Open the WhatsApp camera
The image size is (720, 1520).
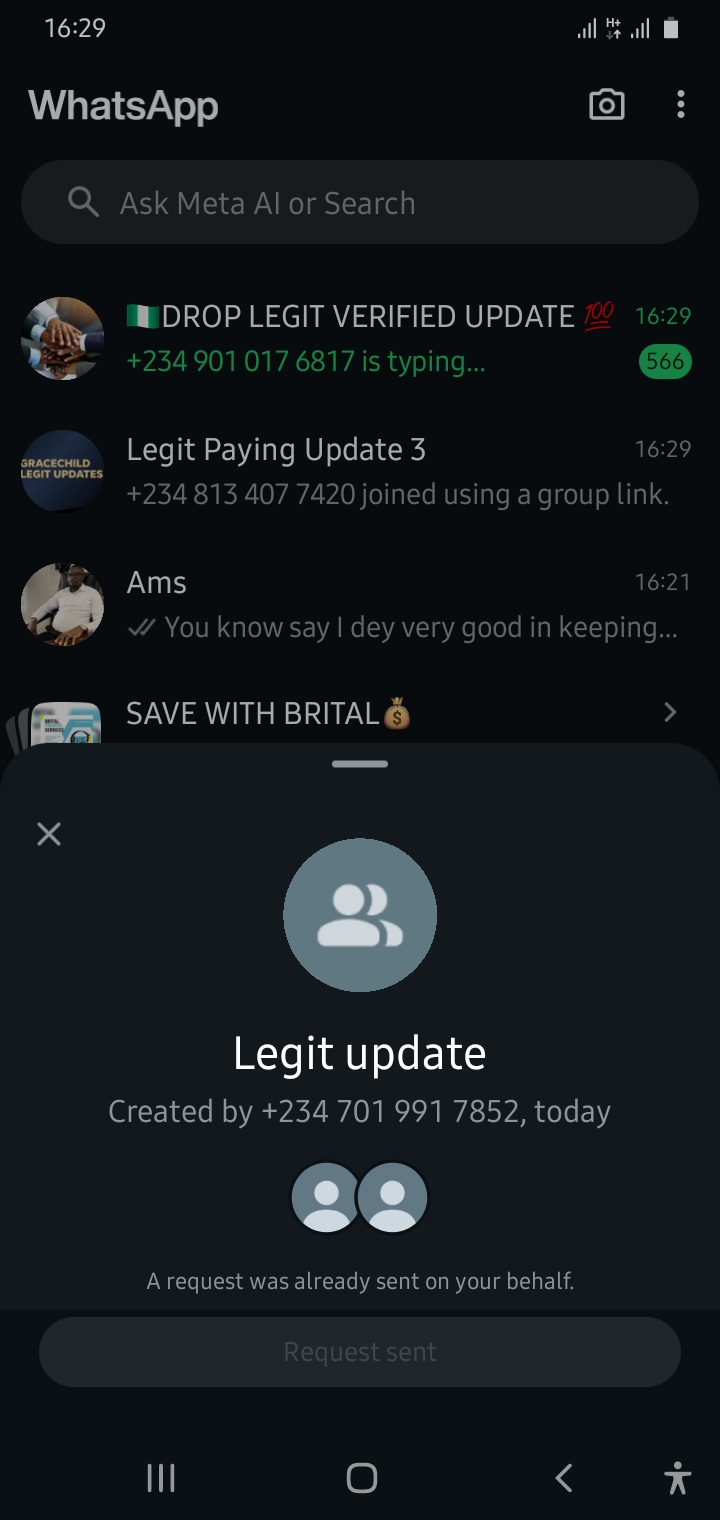tap(606, 105)
